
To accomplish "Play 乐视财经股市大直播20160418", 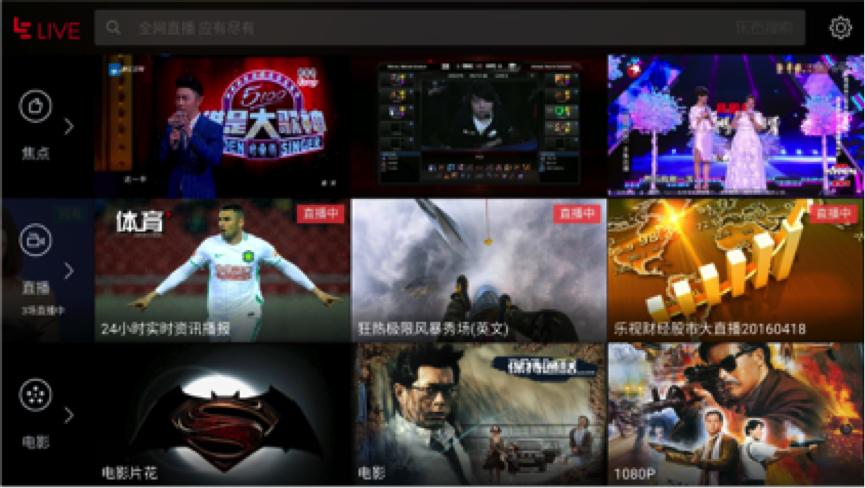I will point(735,270).
